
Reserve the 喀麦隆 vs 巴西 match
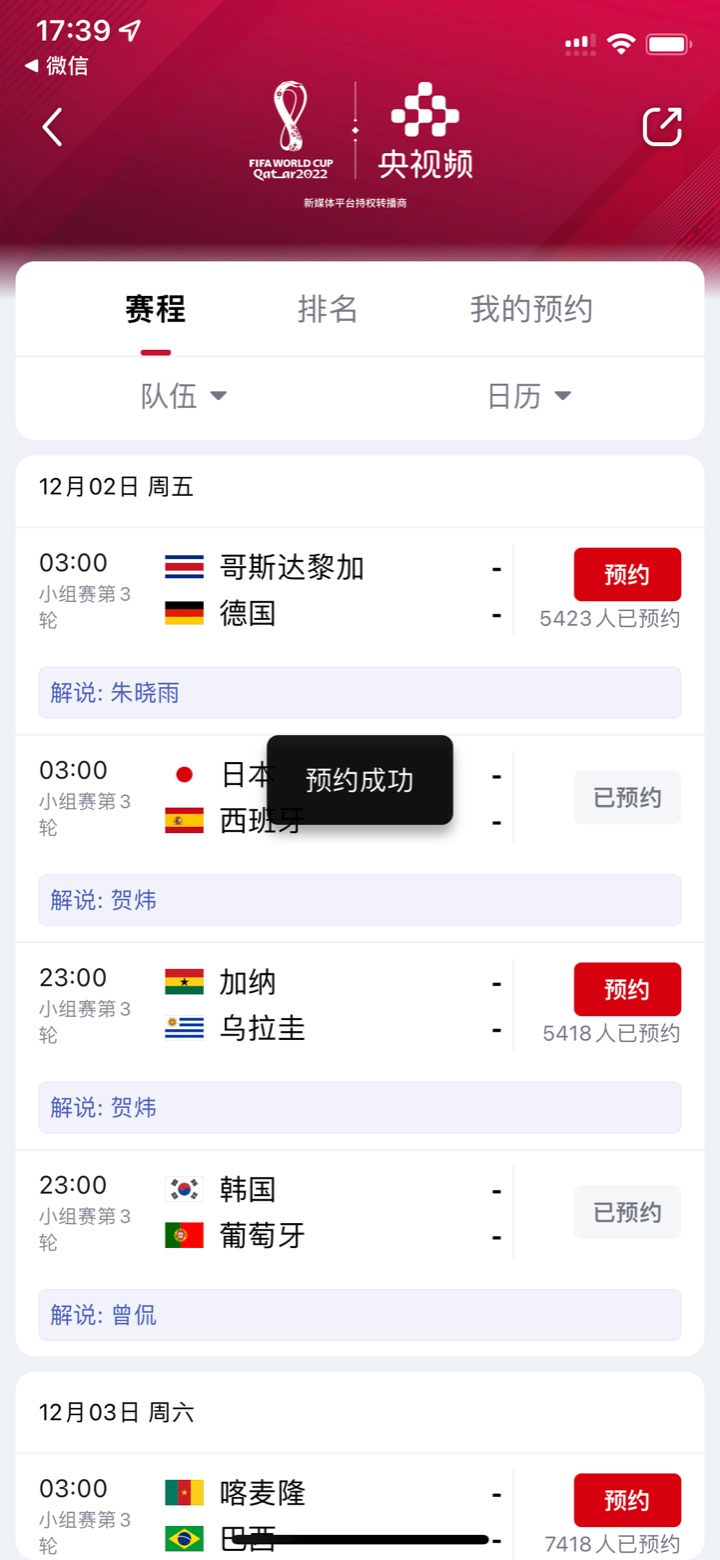627,1500
